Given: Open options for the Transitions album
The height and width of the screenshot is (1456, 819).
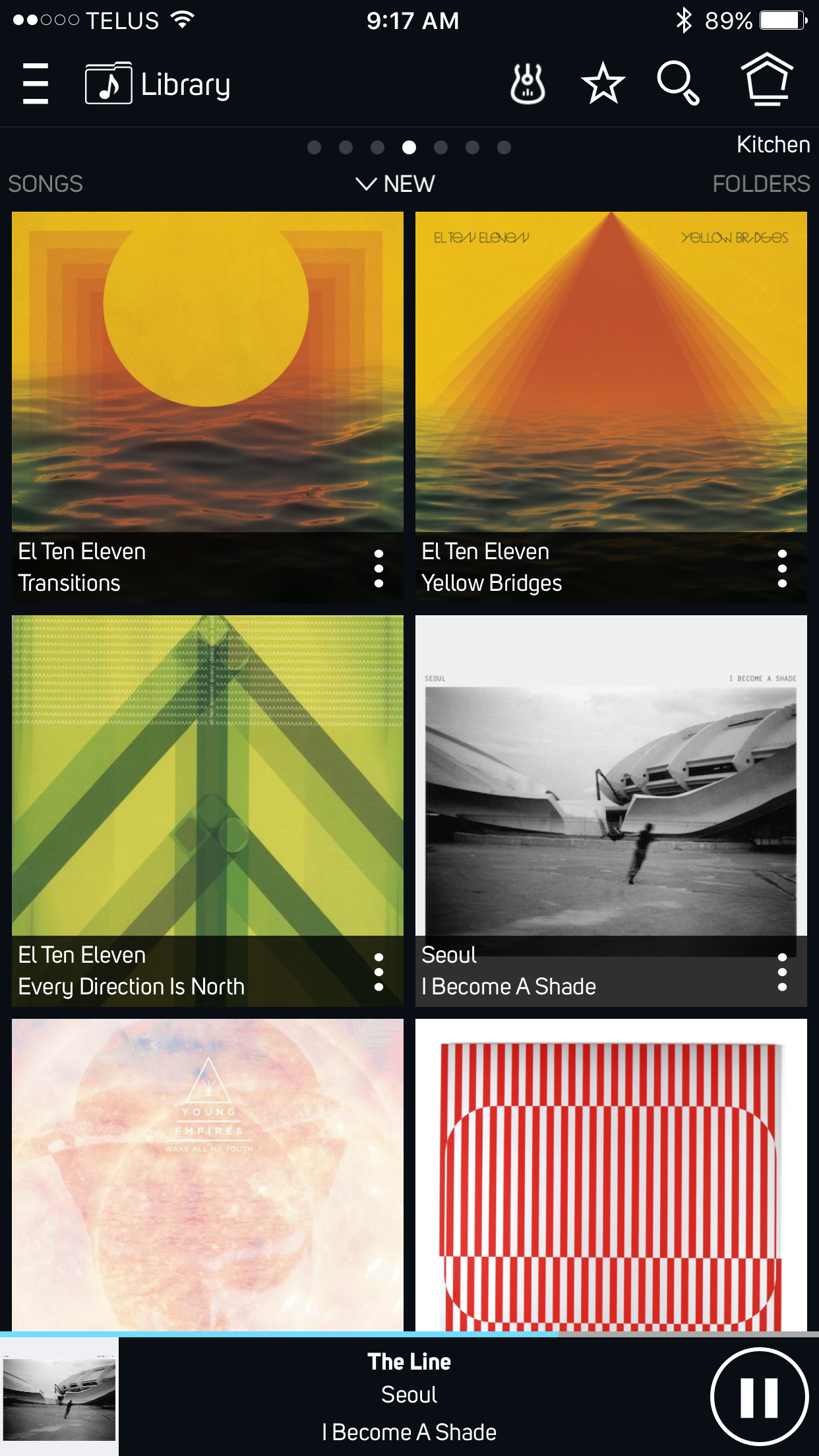Looking at the screenshot, I should click(x=379, y=568).
